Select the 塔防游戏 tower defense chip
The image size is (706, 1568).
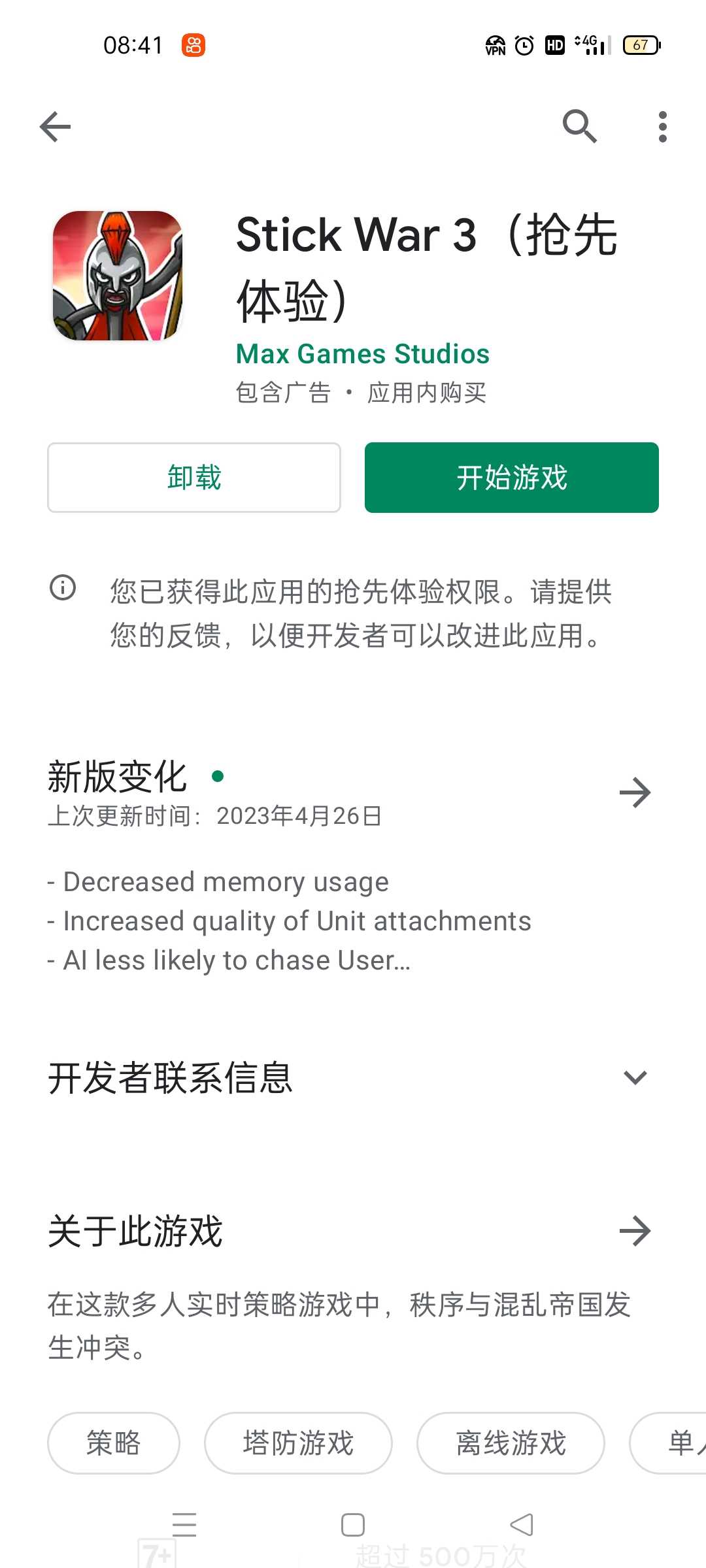tap(298, 1443)
